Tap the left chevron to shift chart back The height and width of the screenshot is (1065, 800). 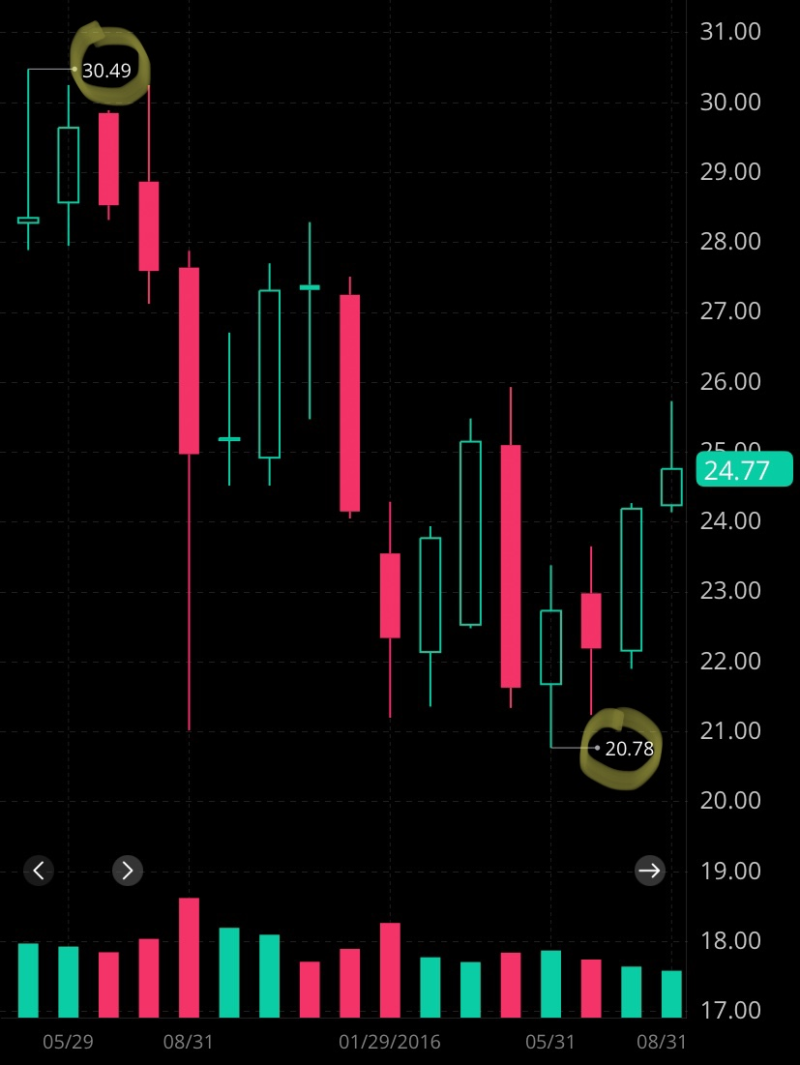pyautogui.click(x=39, y=871)
